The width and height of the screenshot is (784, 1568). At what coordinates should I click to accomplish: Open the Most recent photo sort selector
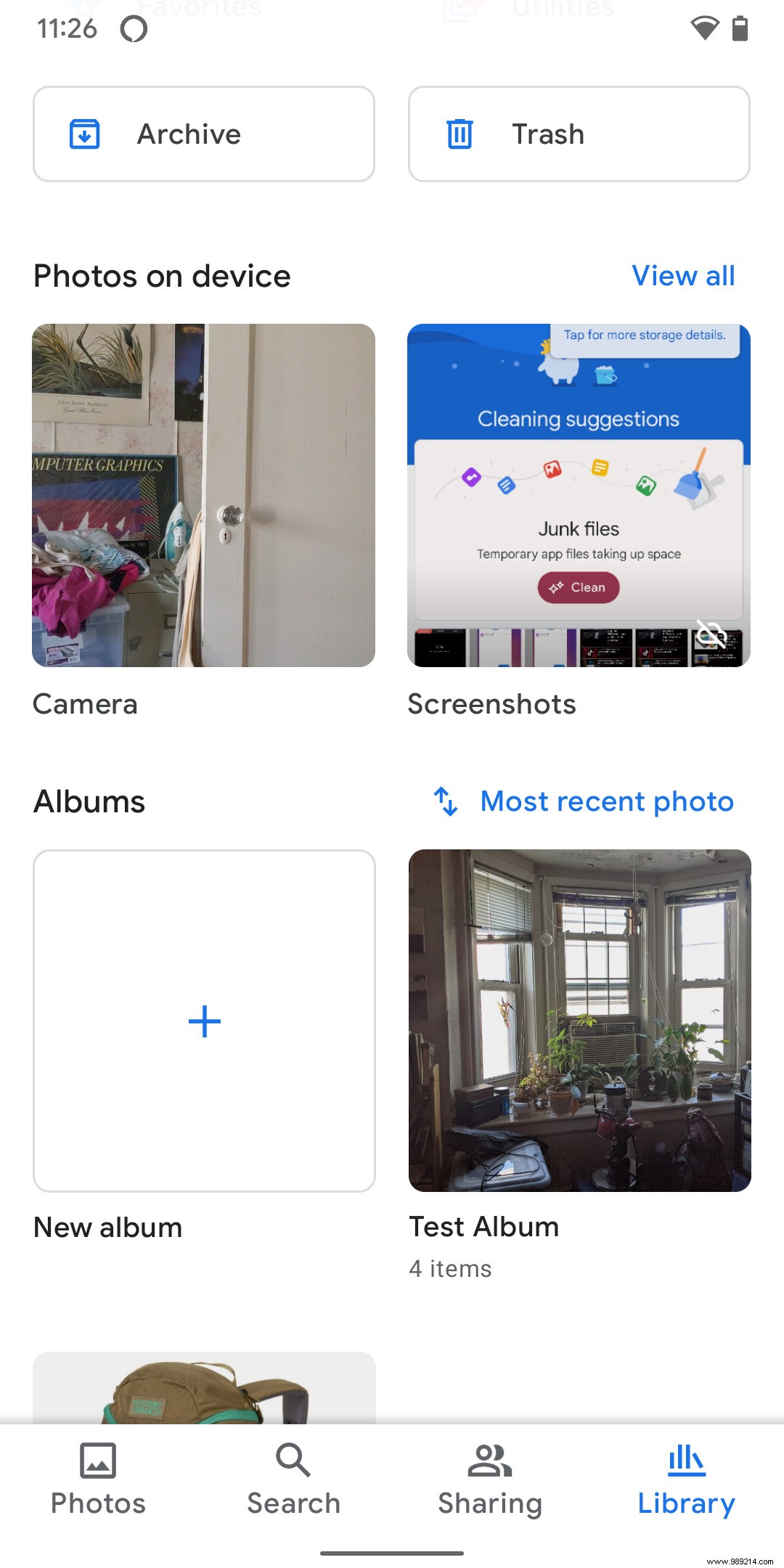607,801
